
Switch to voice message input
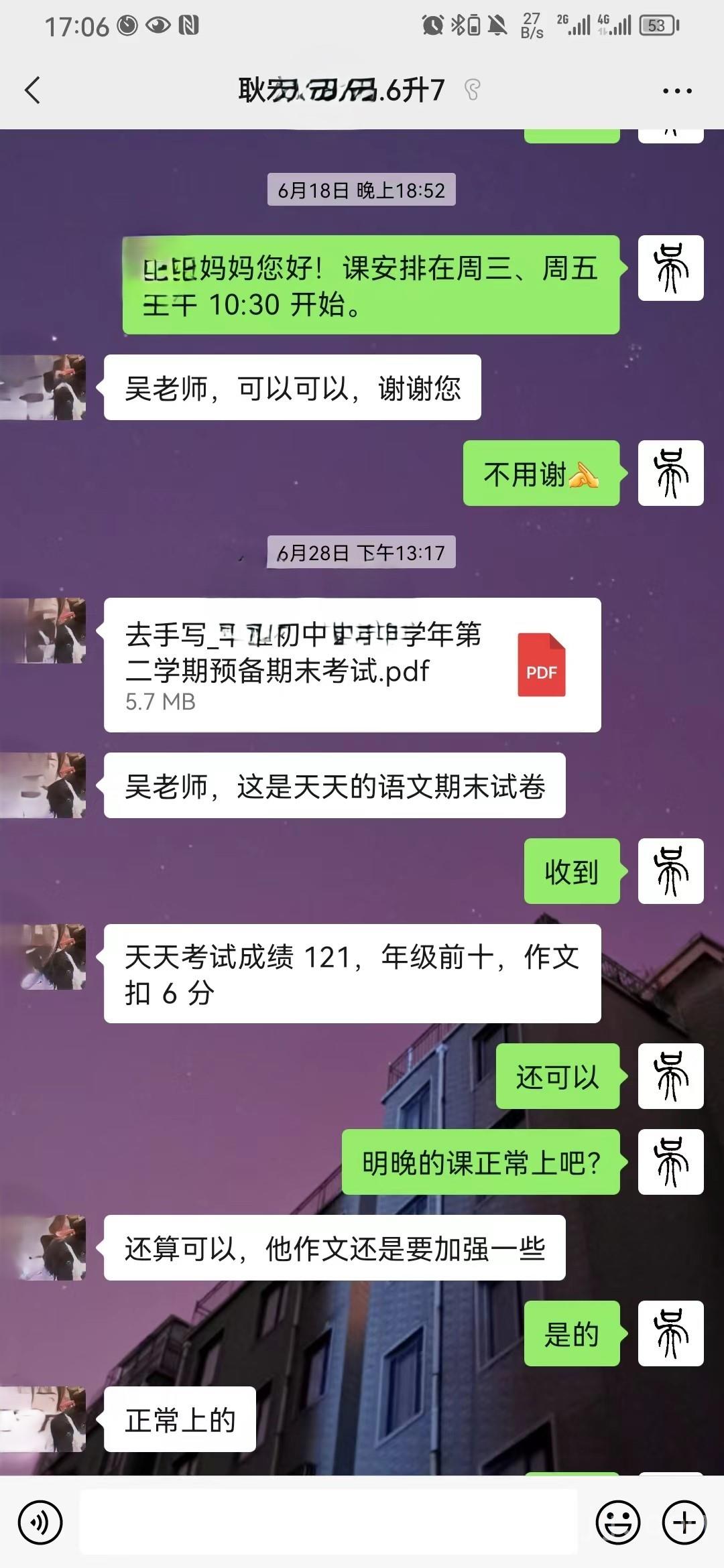click(x=40, y=1523)
